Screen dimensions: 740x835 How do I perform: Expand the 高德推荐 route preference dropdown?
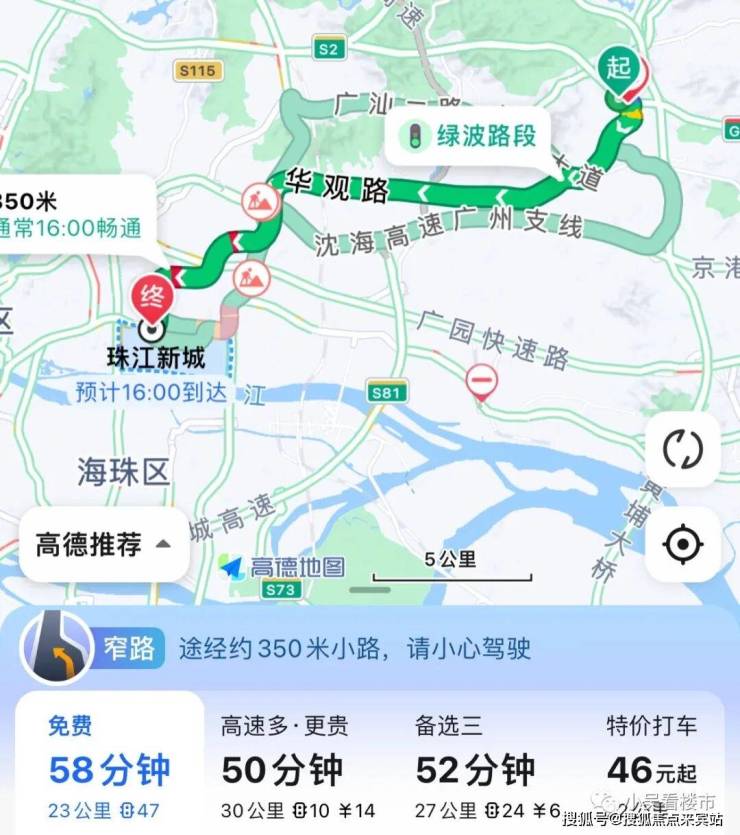coord(103,545)
